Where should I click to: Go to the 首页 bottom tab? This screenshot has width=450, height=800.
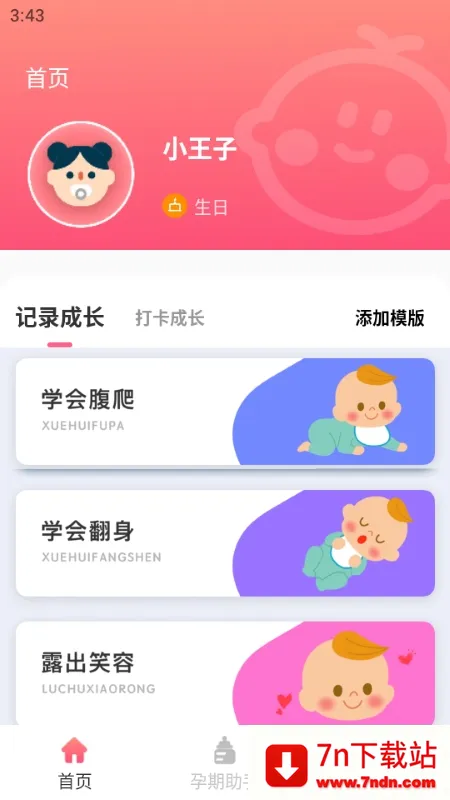pyautogui.click(x=74, y=763)
